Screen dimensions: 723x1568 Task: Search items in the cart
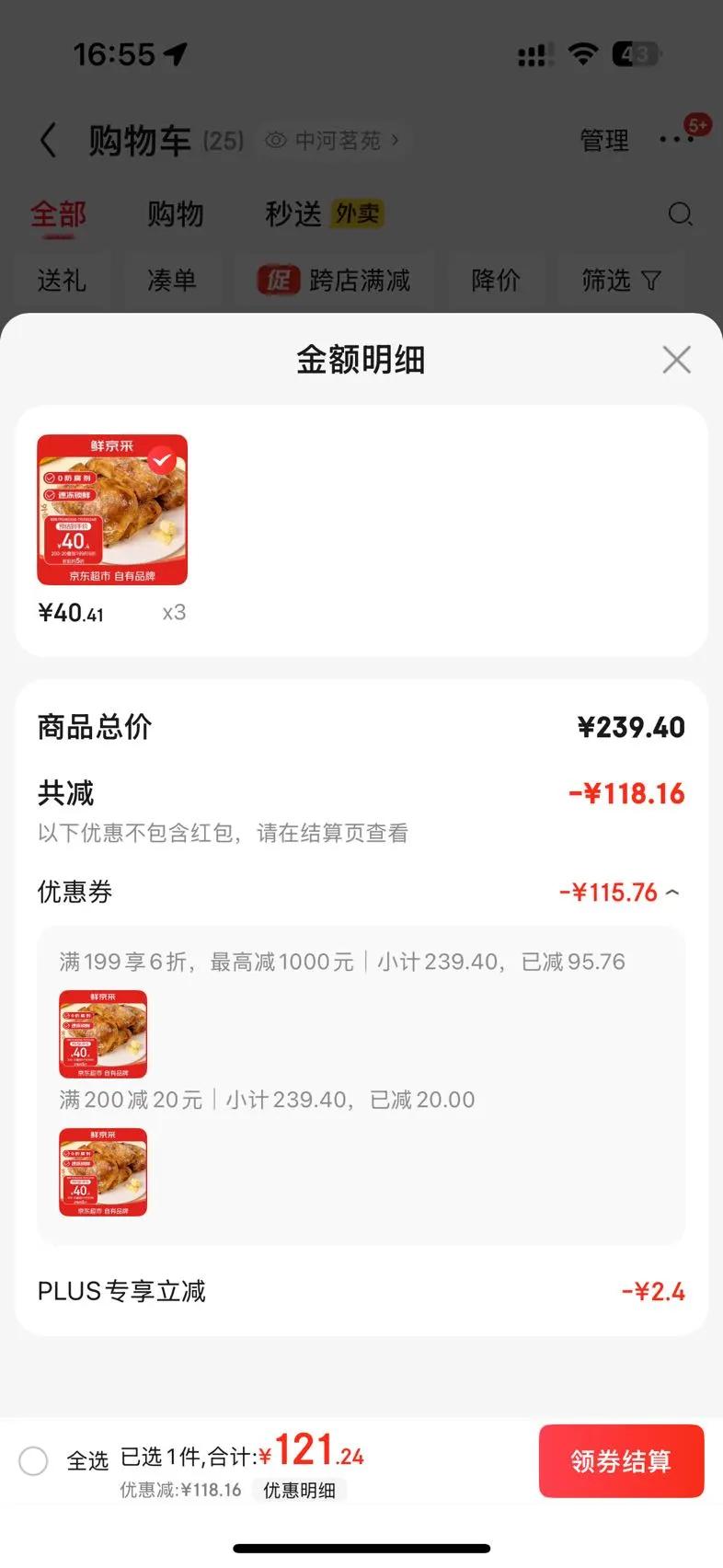click(680, 214)
